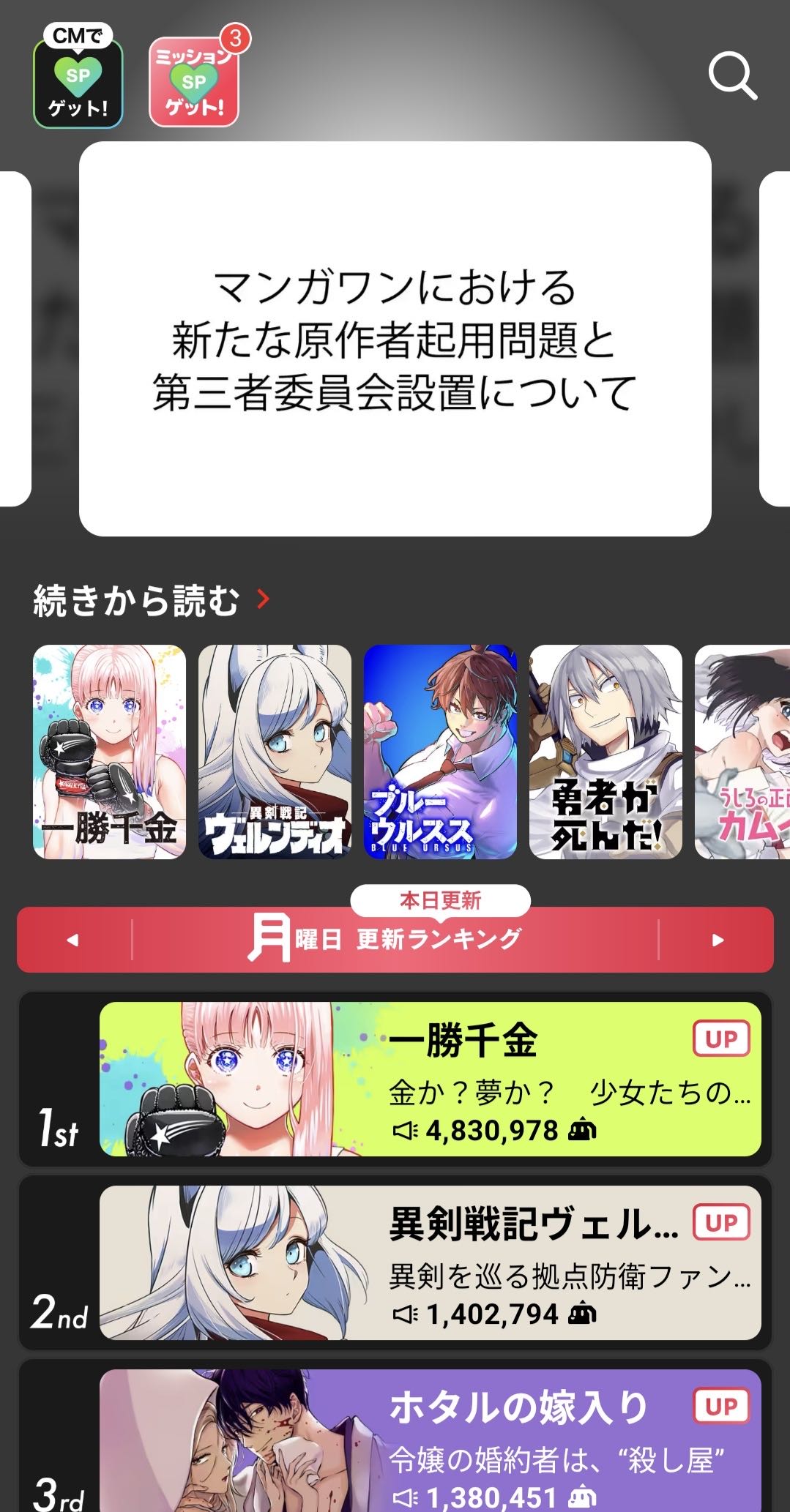Resume ブルーウルスス from its cover
Image resolution: width=790 pixels, height=1512 pixels.
coord(440,752)
